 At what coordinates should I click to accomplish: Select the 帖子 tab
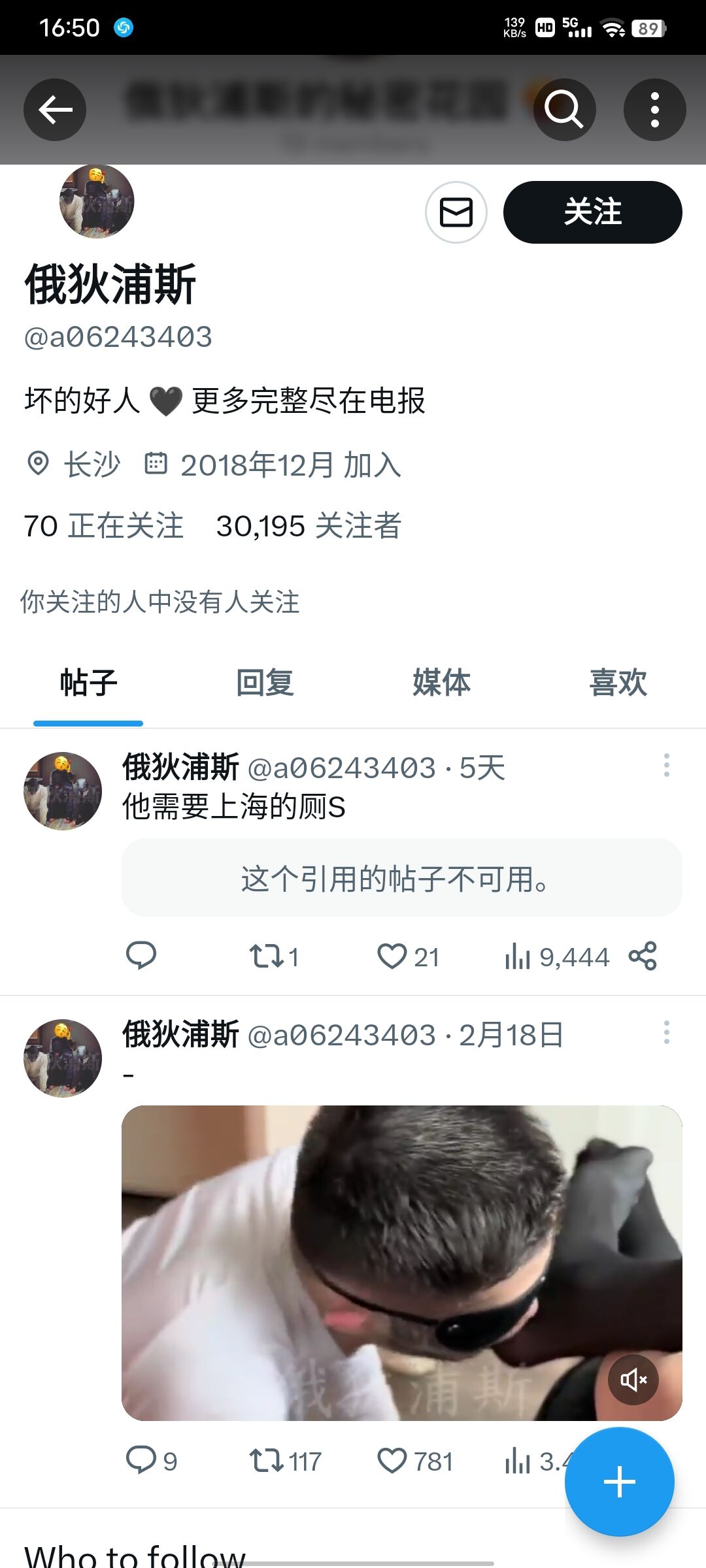[x=88, y=683]
